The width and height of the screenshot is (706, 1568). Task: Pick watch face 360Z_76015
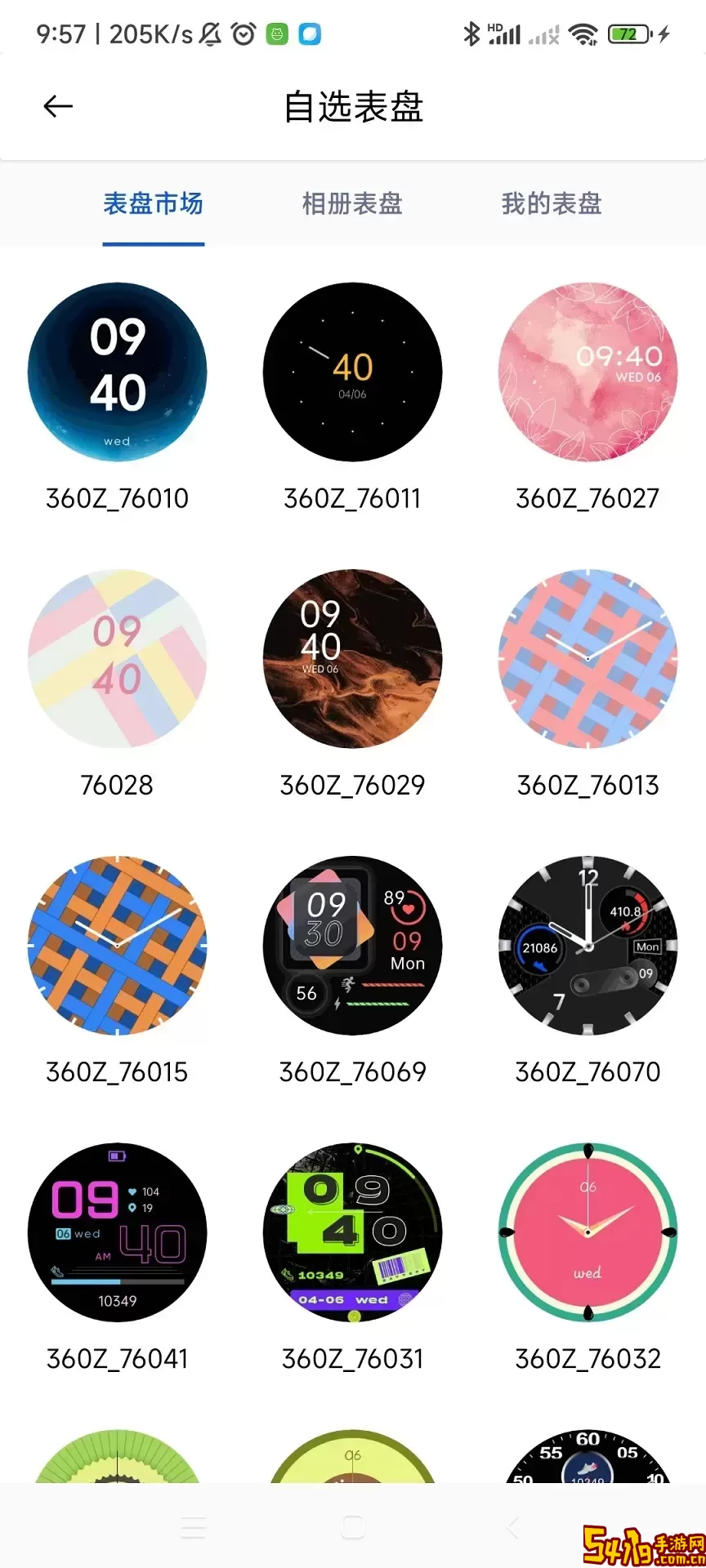[x=118, y=946]
